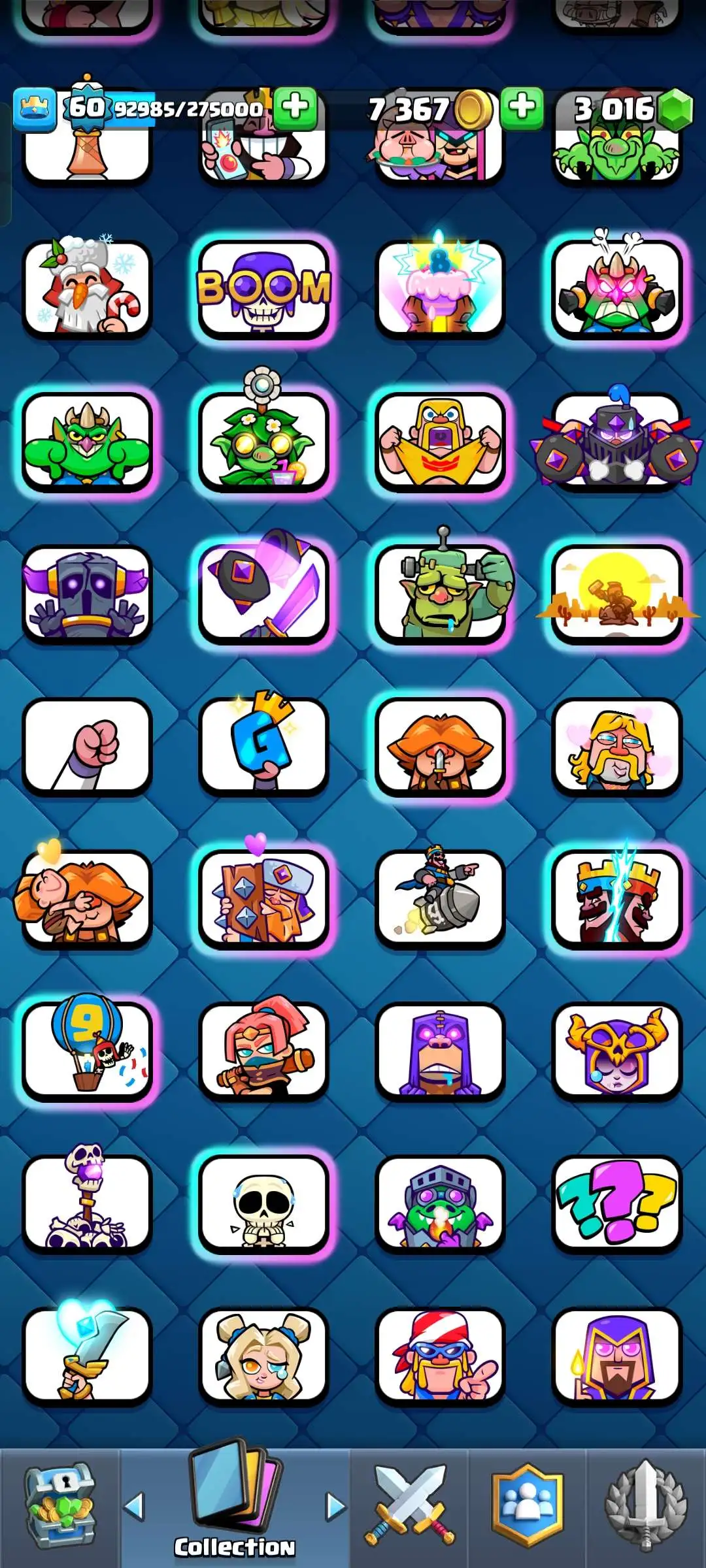
Task: Select the crying skeleton emote
Action: tap(263, 1203)
